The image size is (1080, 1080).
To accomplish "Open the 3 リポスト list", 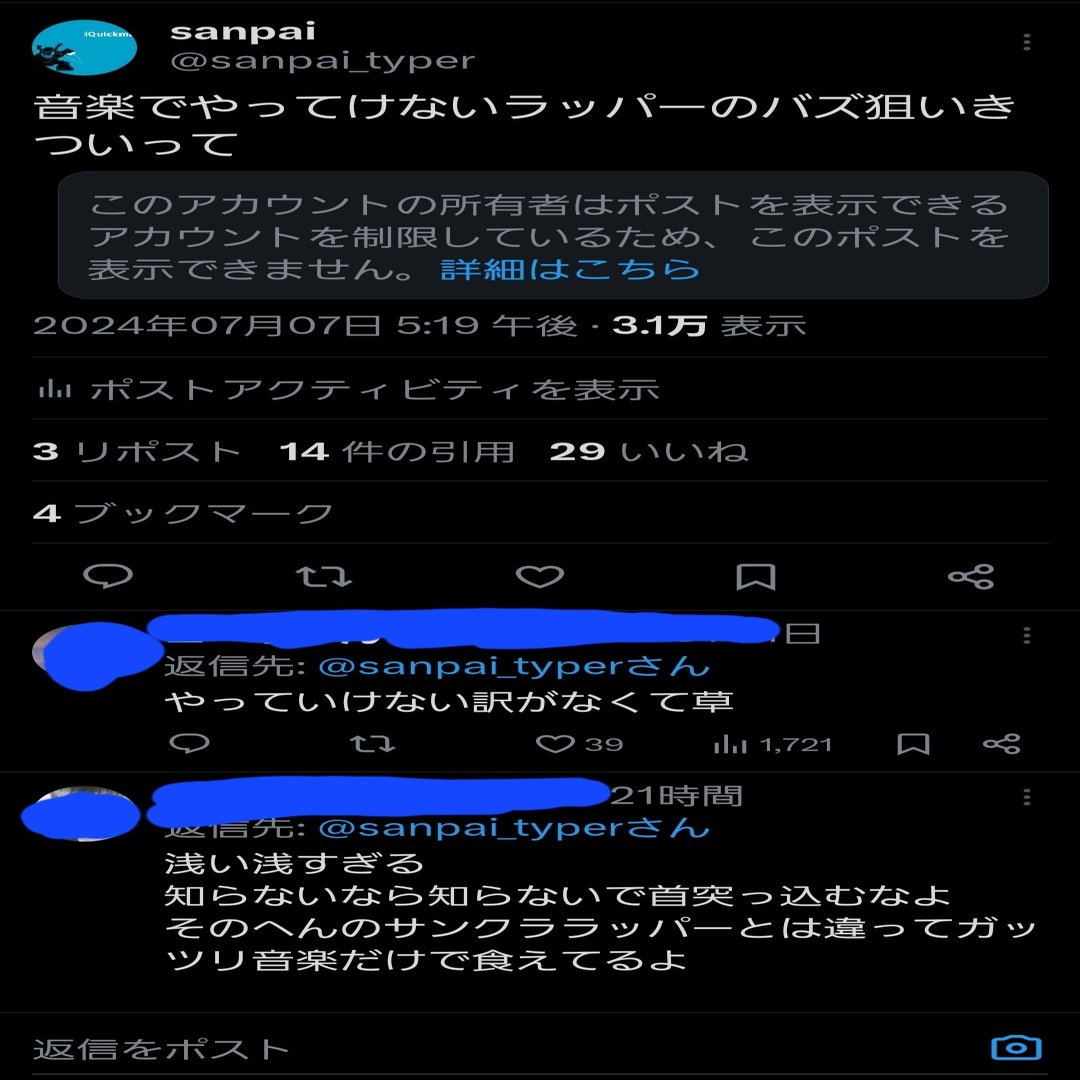I will [137, 452].
